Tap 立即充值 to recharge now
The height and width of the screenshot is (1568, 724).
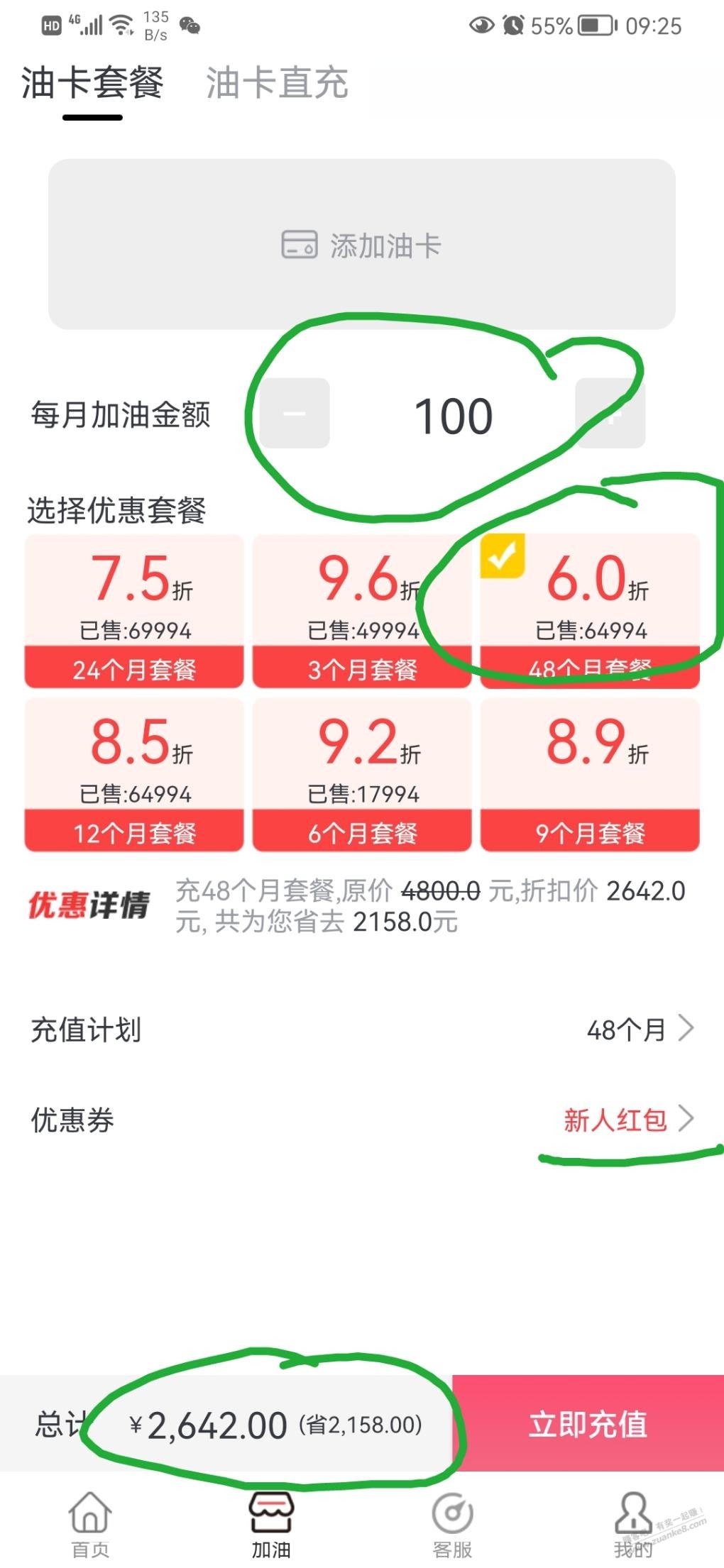tap(588, 1423)
